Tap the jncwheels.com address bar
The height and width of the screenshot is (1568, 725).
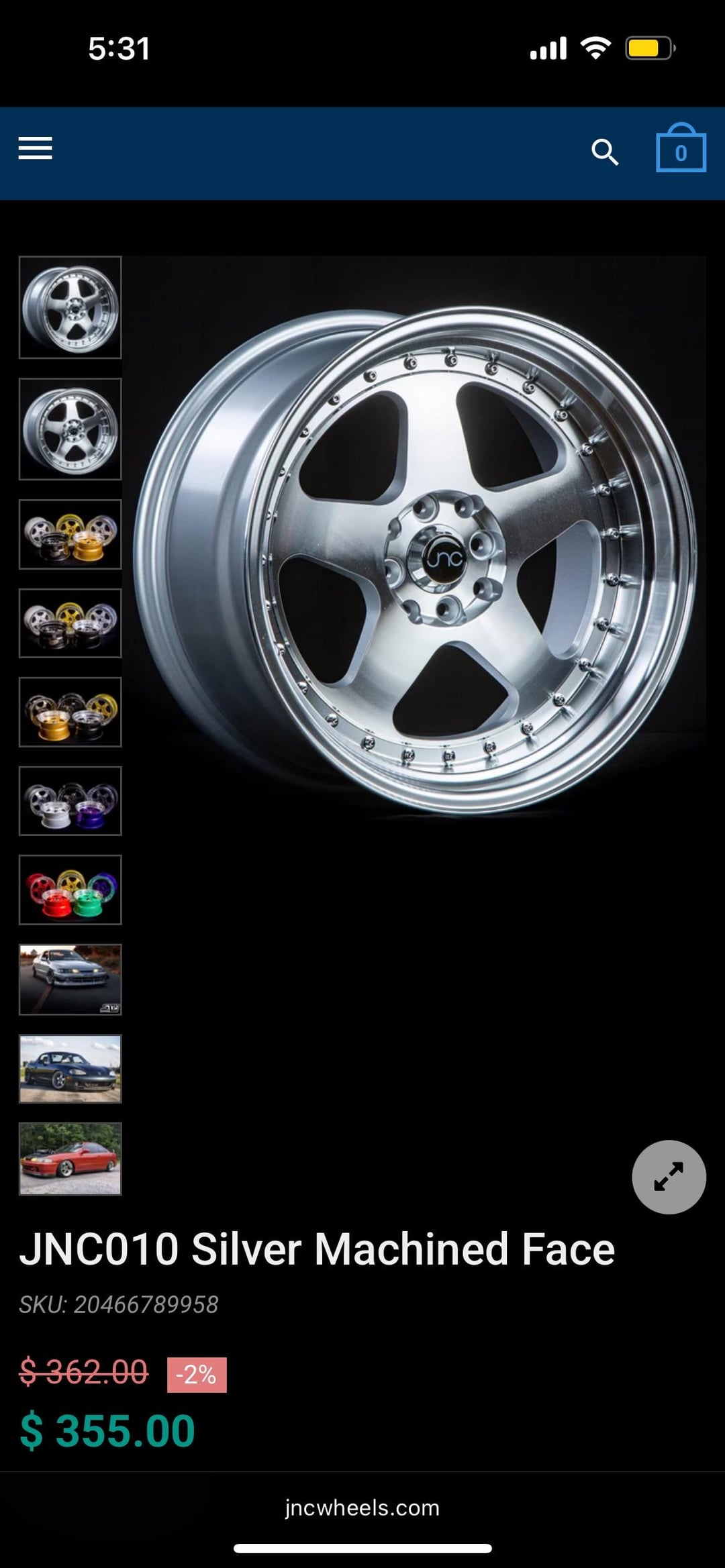(x=362, y=1508)
